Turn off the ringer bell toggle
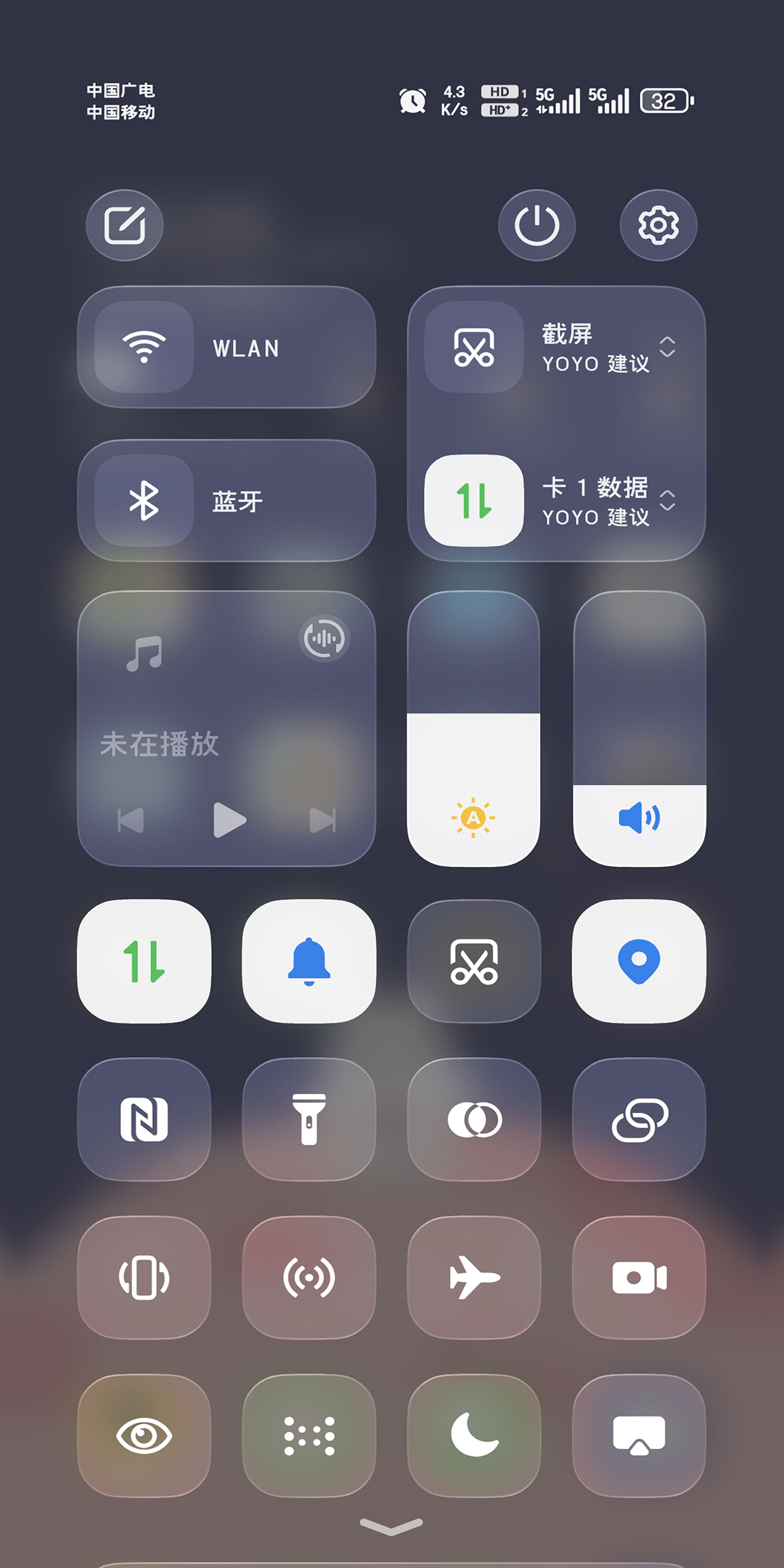This screenshot has width=784, height=1568. pyautogui.click(x=309, y=961)
